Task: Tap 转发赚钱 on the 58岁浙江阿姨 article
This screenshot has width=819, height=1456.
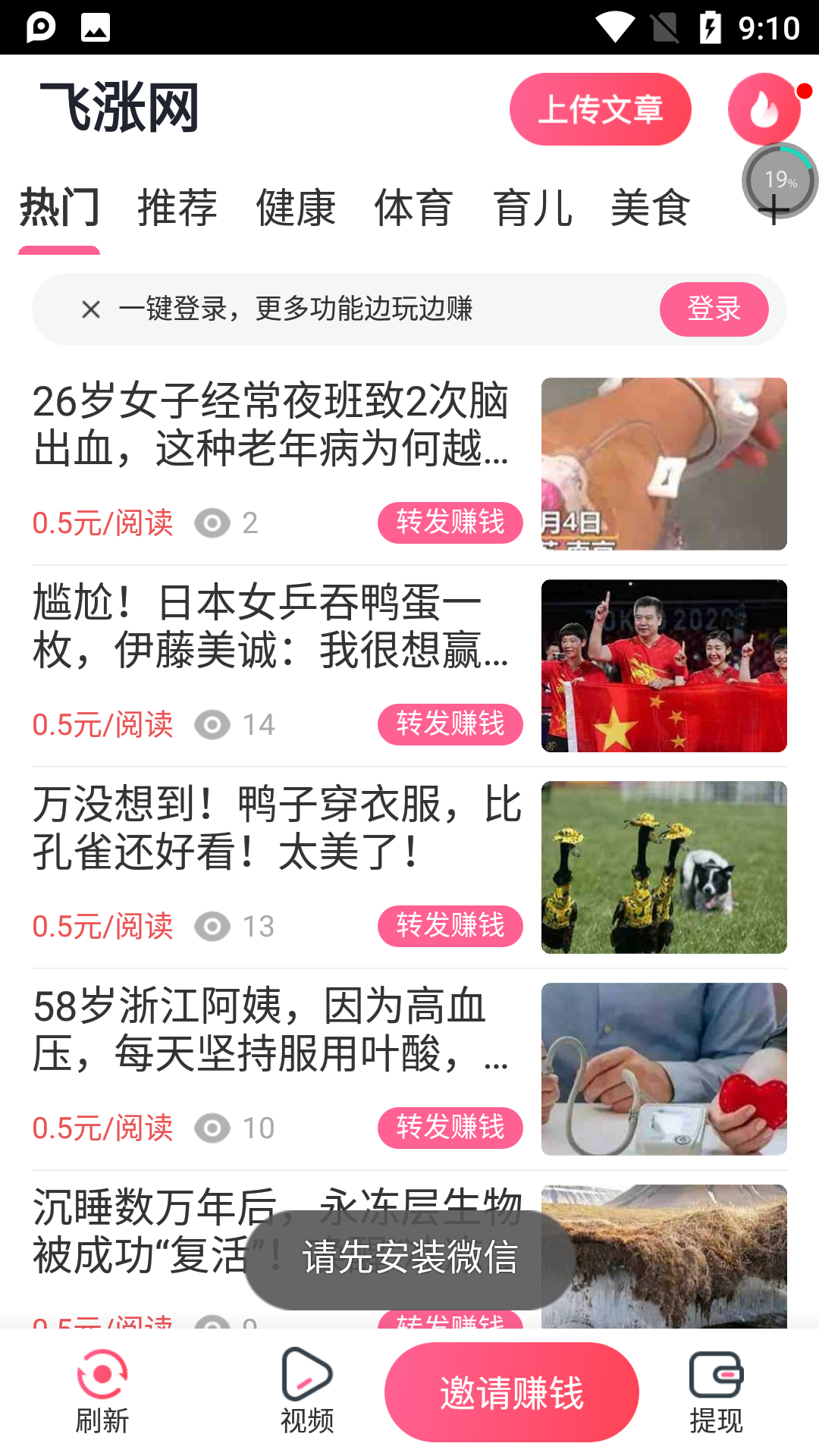Action: (450, 1128)
